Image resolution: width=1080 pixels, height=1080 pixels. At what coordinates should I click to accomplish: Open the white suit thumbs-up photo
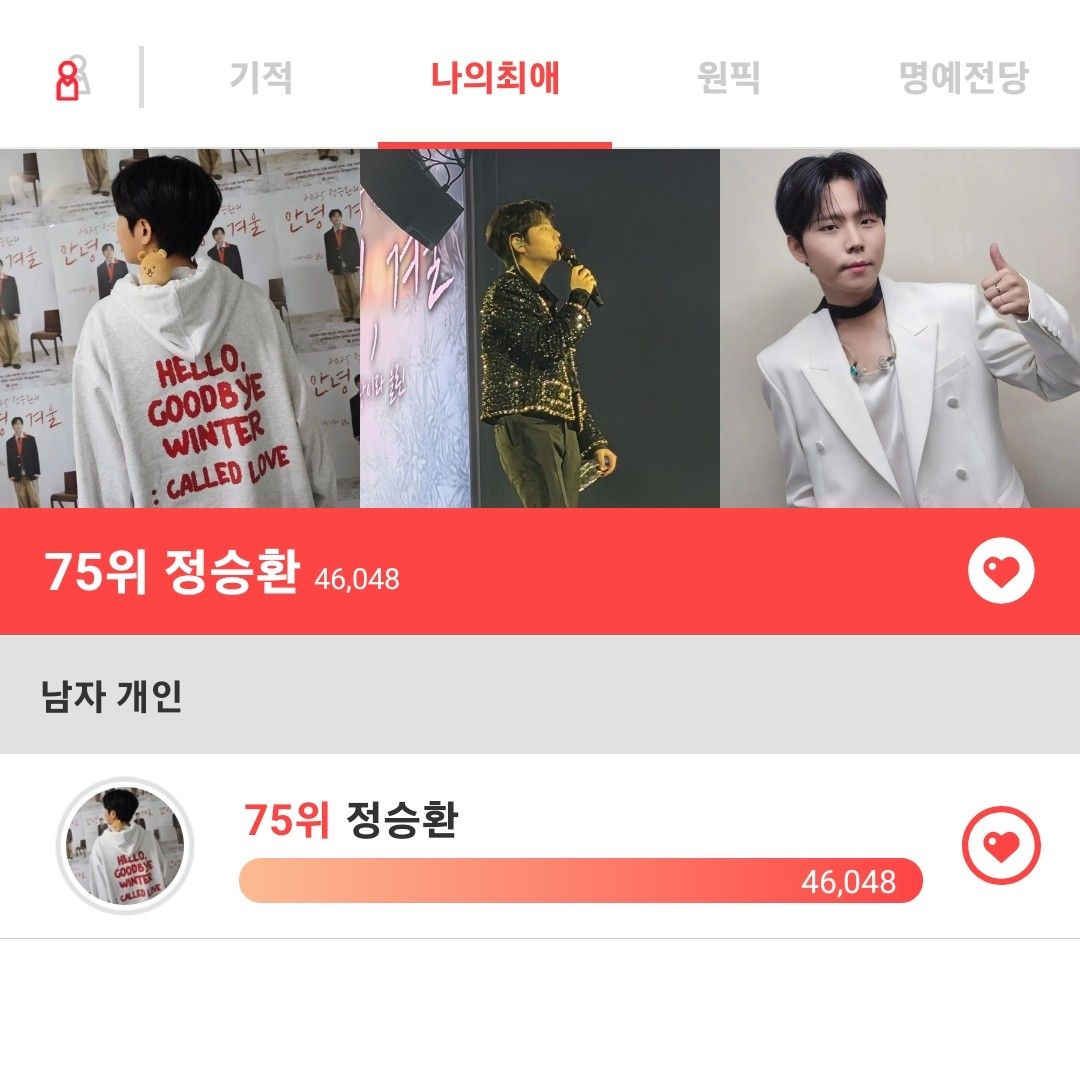click(900, 329)
